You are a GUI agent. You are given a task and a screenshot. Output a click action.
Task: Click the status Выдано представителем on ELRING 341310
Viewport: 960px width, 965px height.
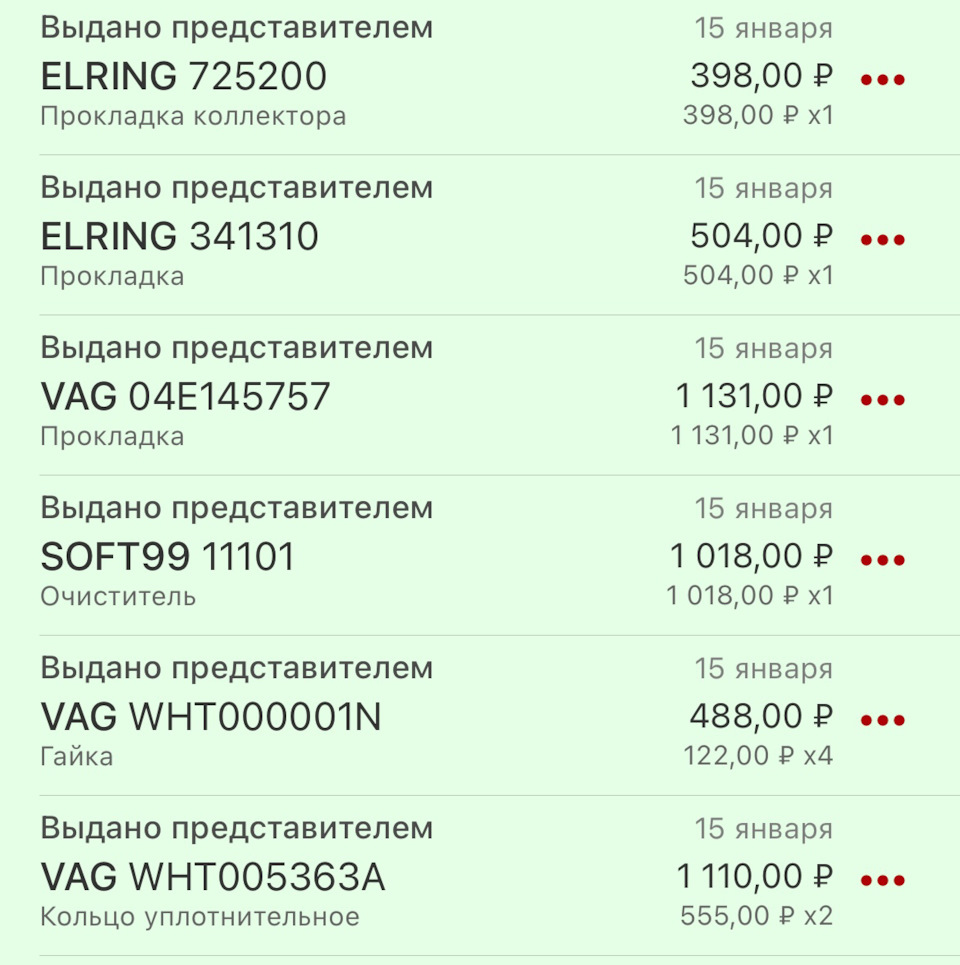[x=235, y=187]
